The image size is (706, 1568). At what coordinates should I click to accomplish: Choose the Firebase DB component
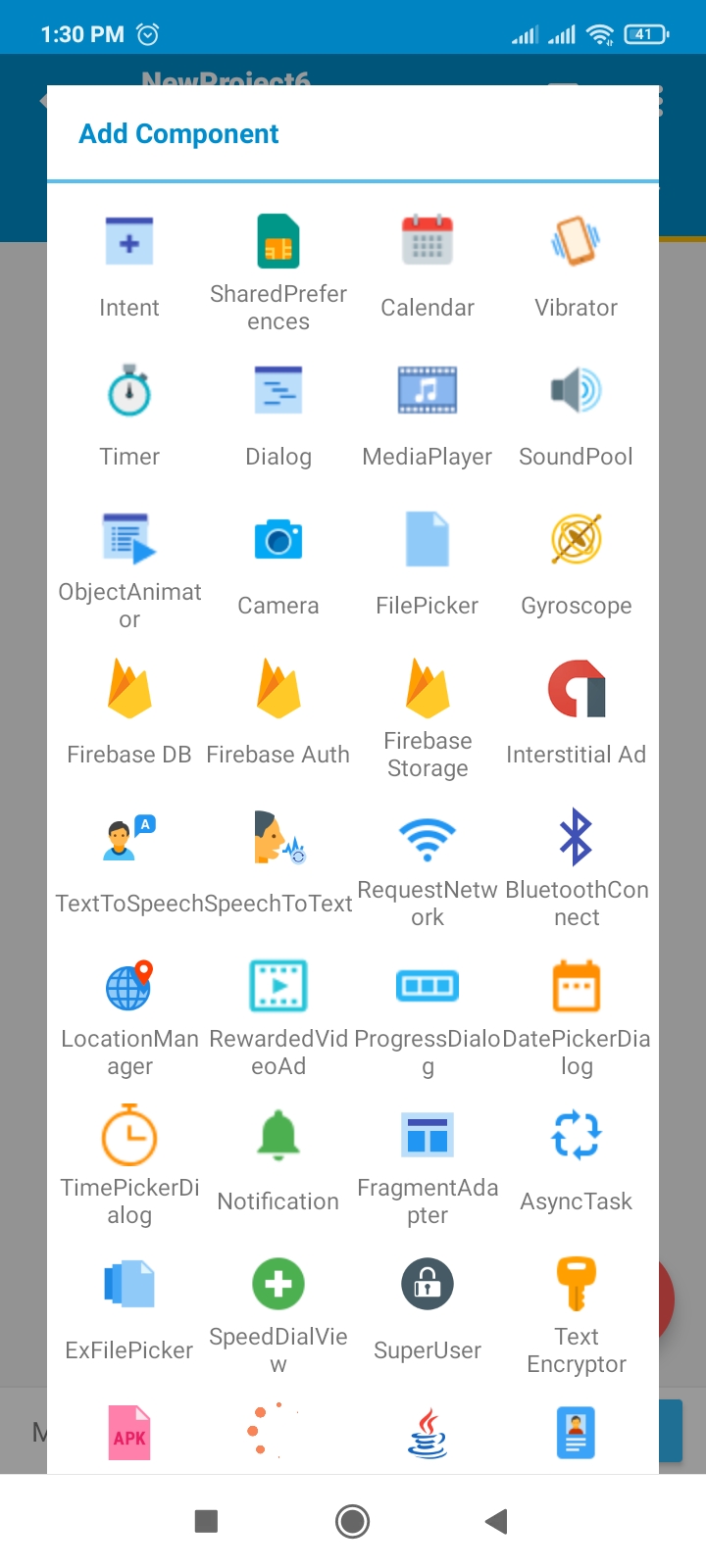pyautogui.click(x=129, y=711)
